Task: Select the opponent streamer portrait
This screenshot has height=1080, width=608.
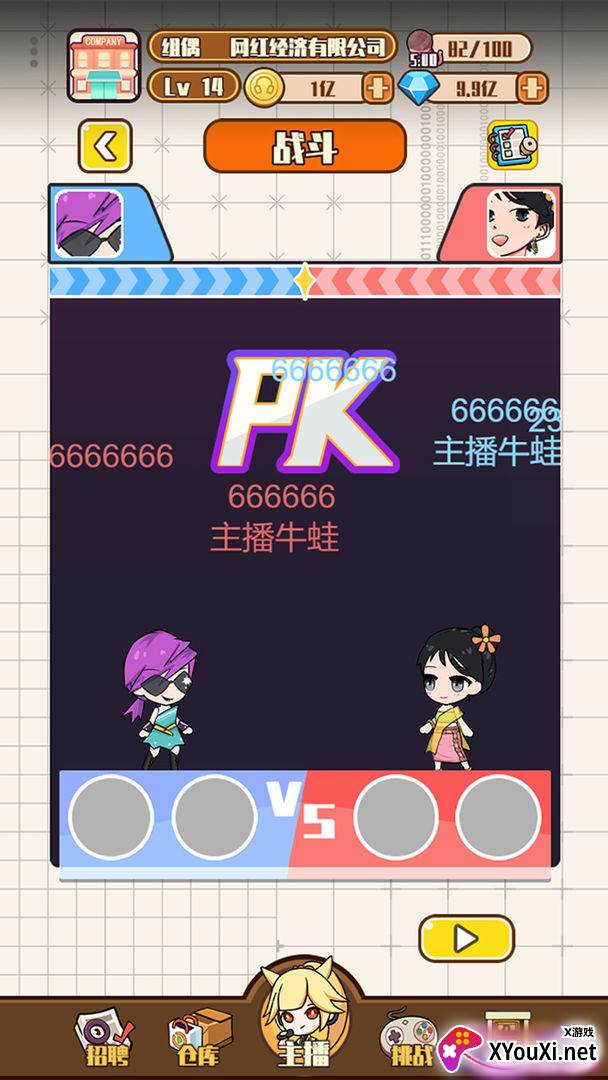Action: pyautogui.click(x=521, y=224)
